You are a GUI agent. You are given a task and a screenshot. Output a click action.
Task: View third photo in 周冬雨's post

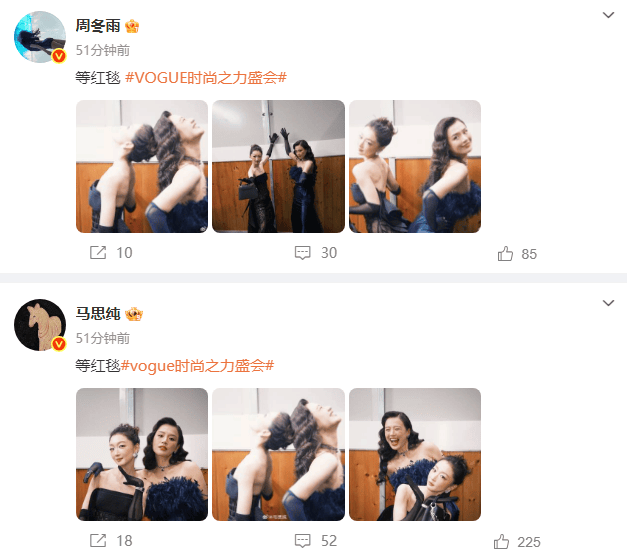(x=414, y=166)
